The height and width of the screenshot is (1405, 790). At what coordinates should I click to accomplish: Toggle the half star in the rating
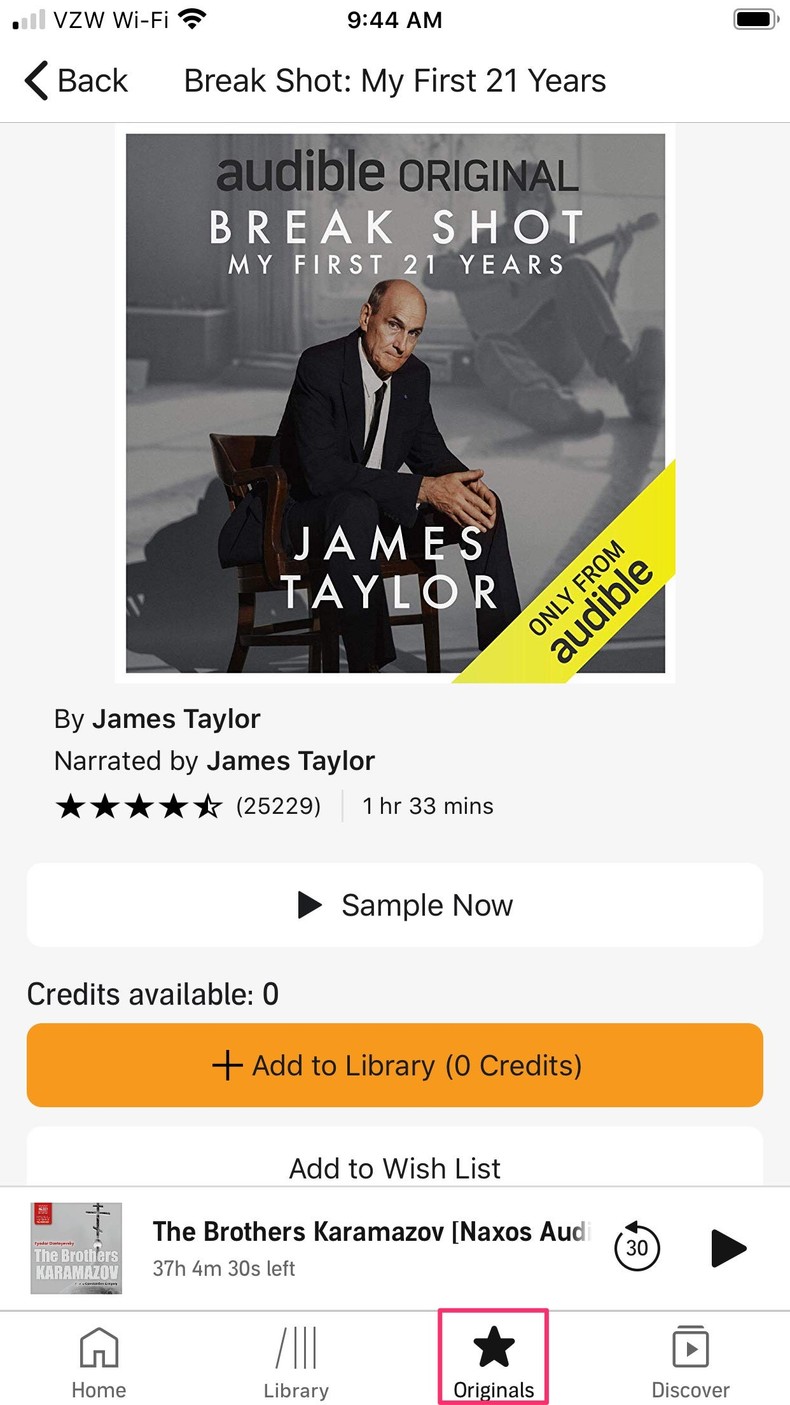click(x=209, y=805)
